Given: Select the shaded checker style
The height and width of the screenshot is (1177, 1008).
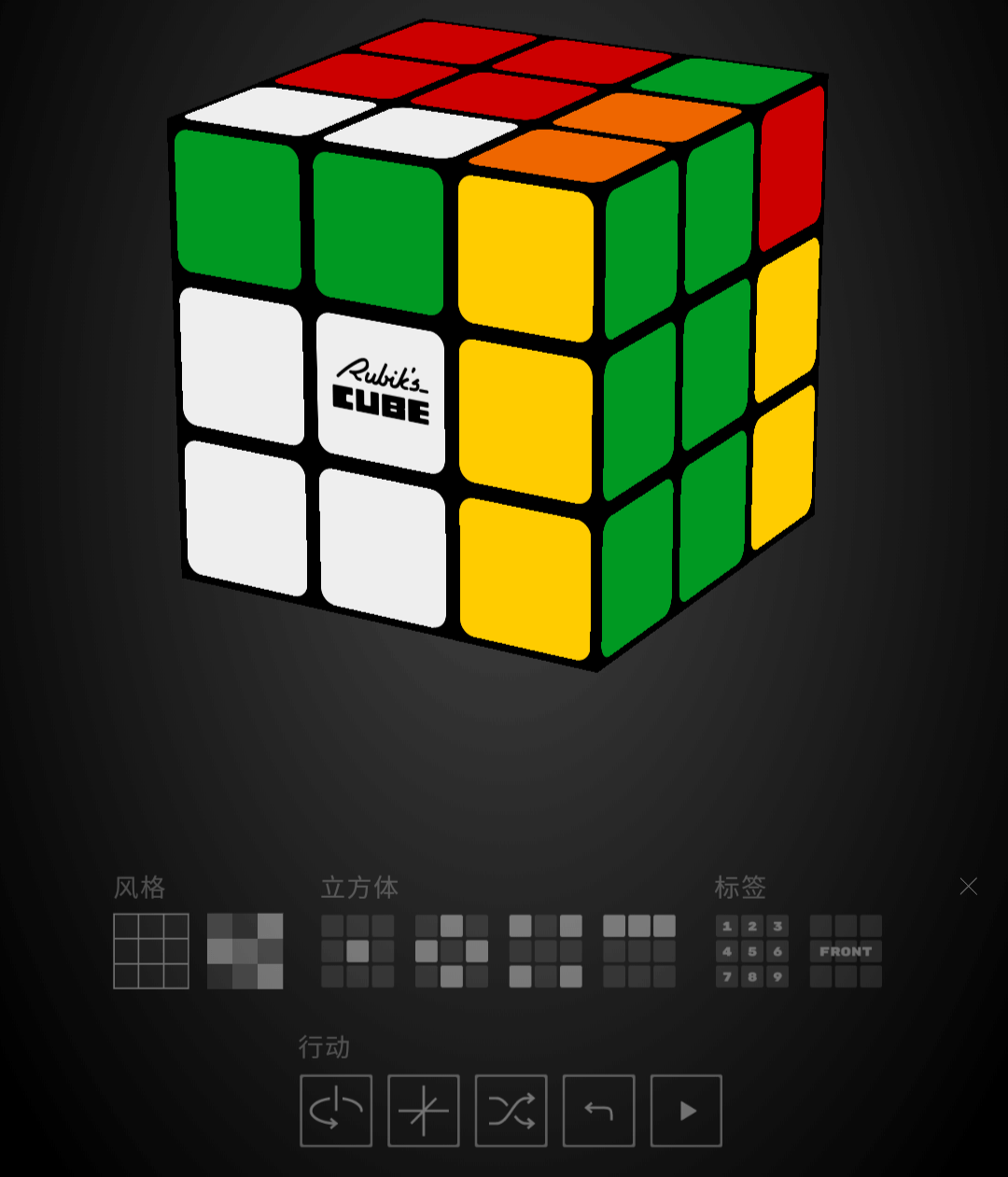Looking at the screenshot, I should [x=245, y=951].
